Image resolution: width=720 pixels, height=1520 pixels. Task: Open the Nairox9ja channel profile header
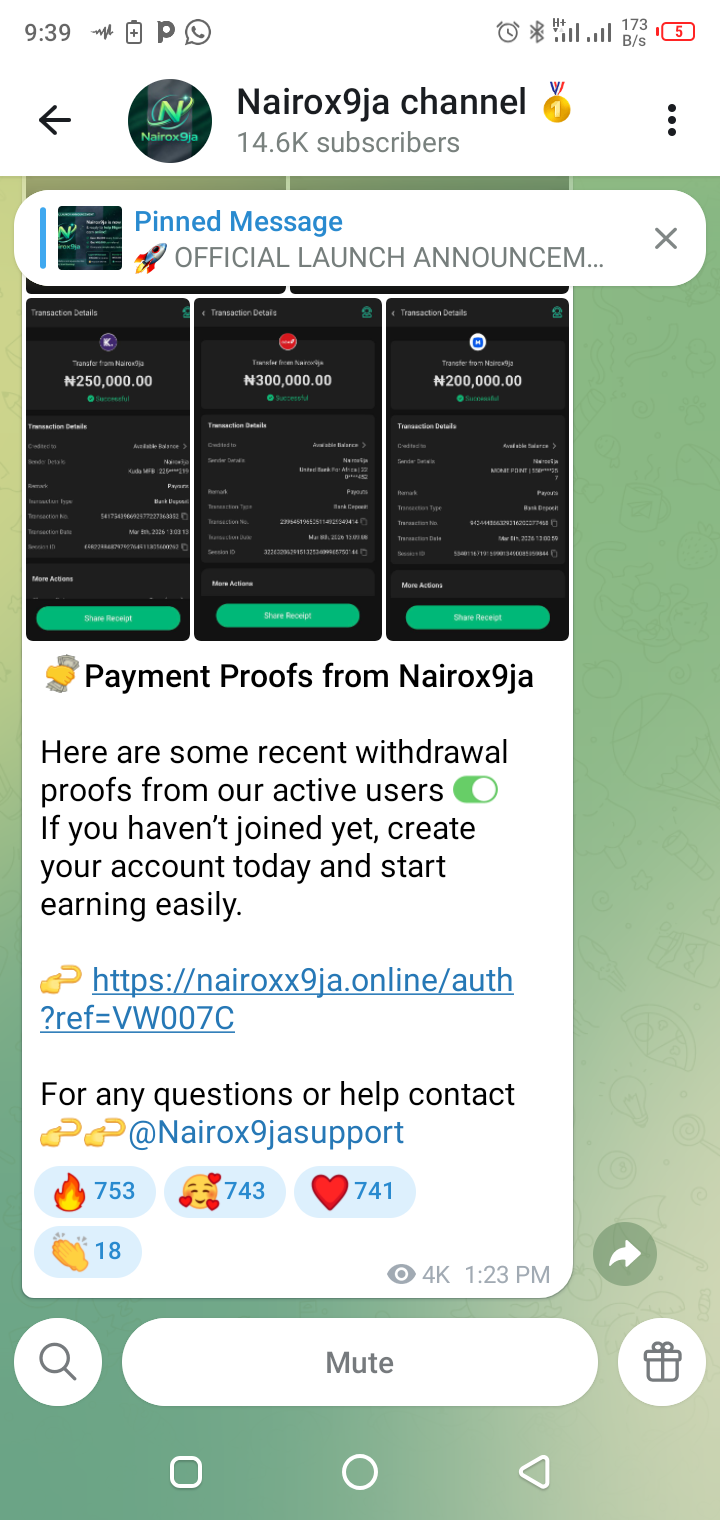pos(380,121)
